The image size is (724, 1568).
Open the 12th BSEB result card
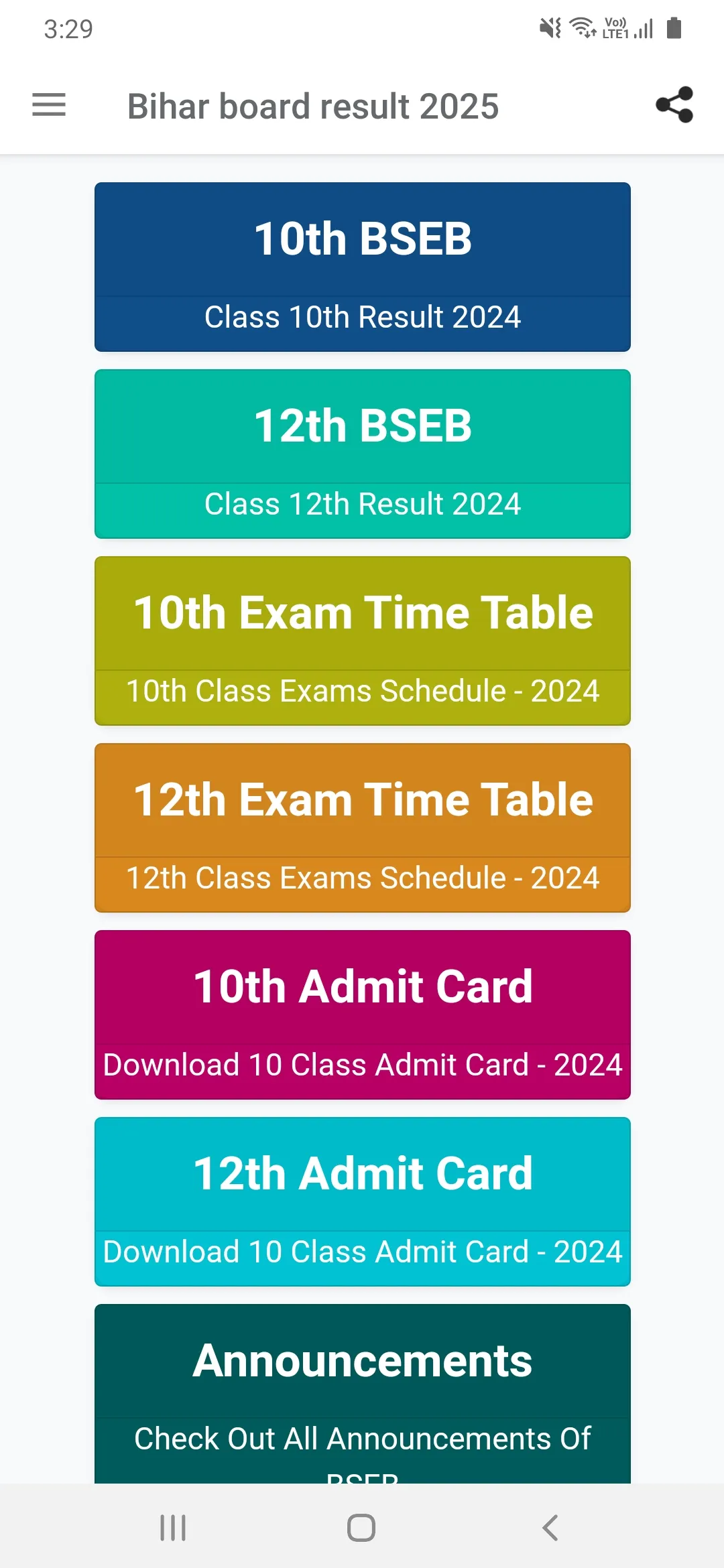coord(363,454)
